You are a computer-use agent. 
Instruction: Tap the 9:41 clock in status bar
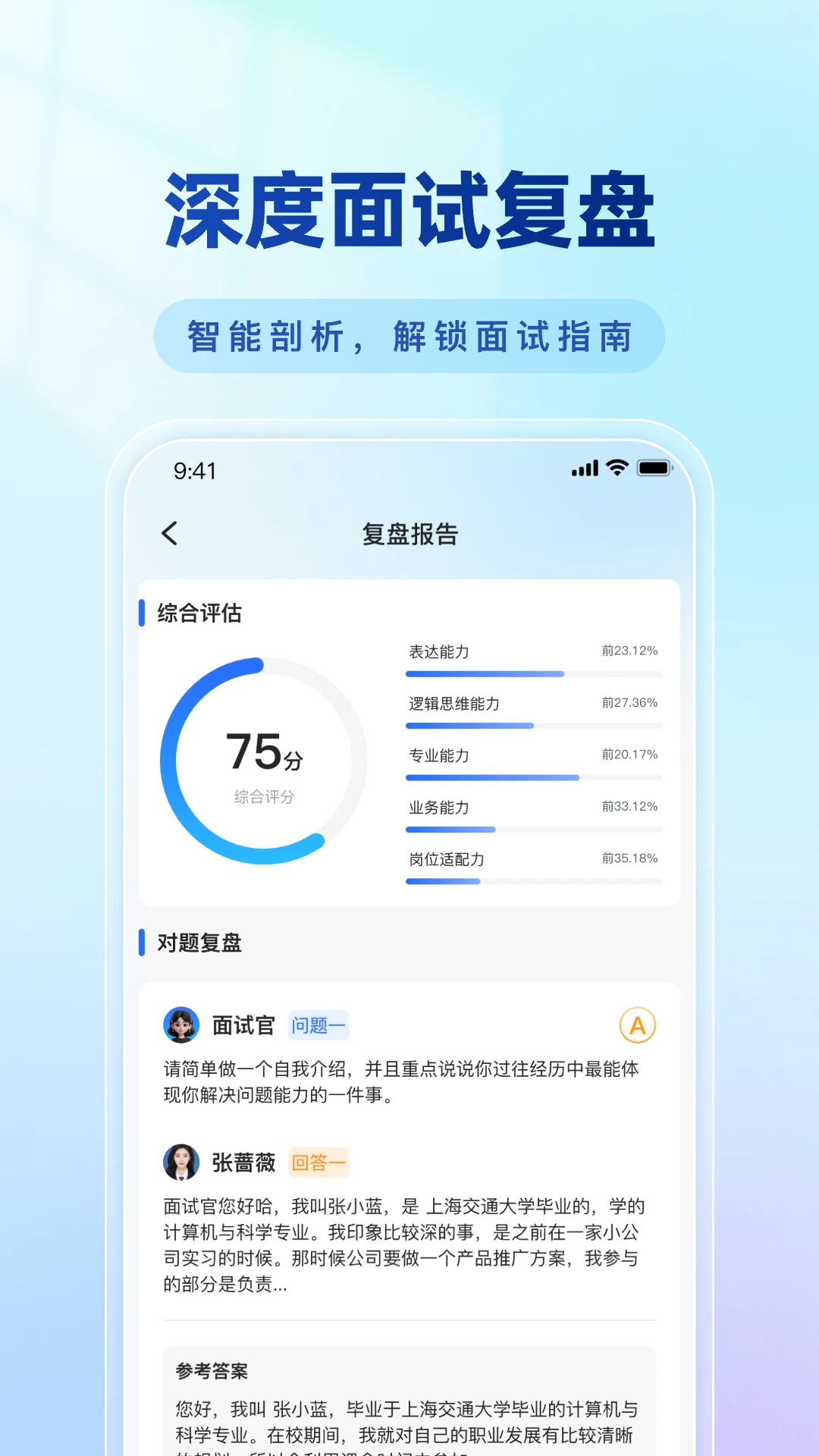196,470
